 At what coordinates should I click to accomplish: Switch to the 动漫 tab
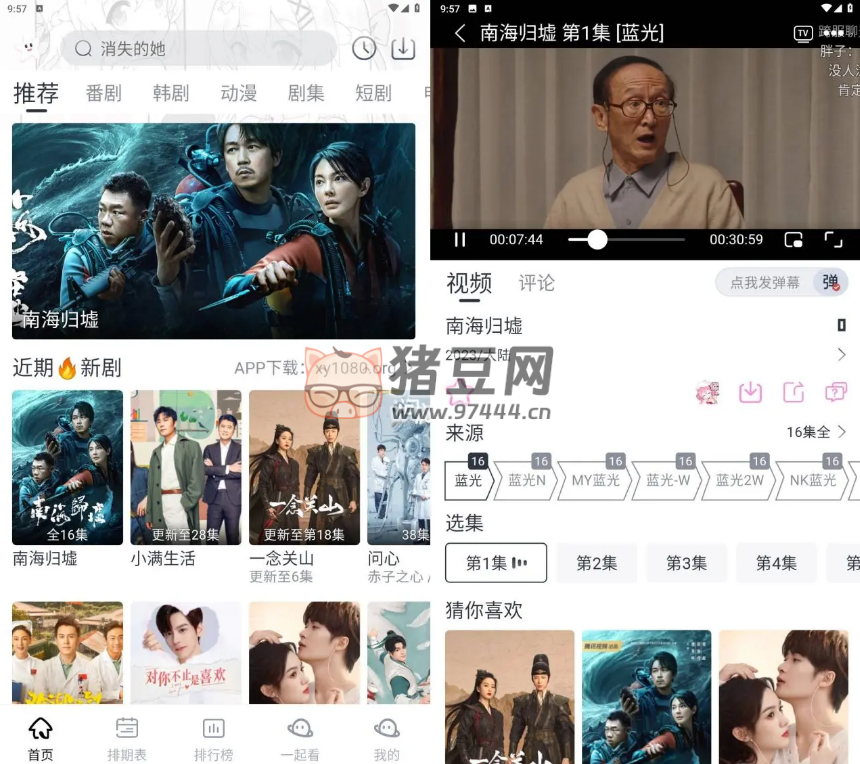238,93
